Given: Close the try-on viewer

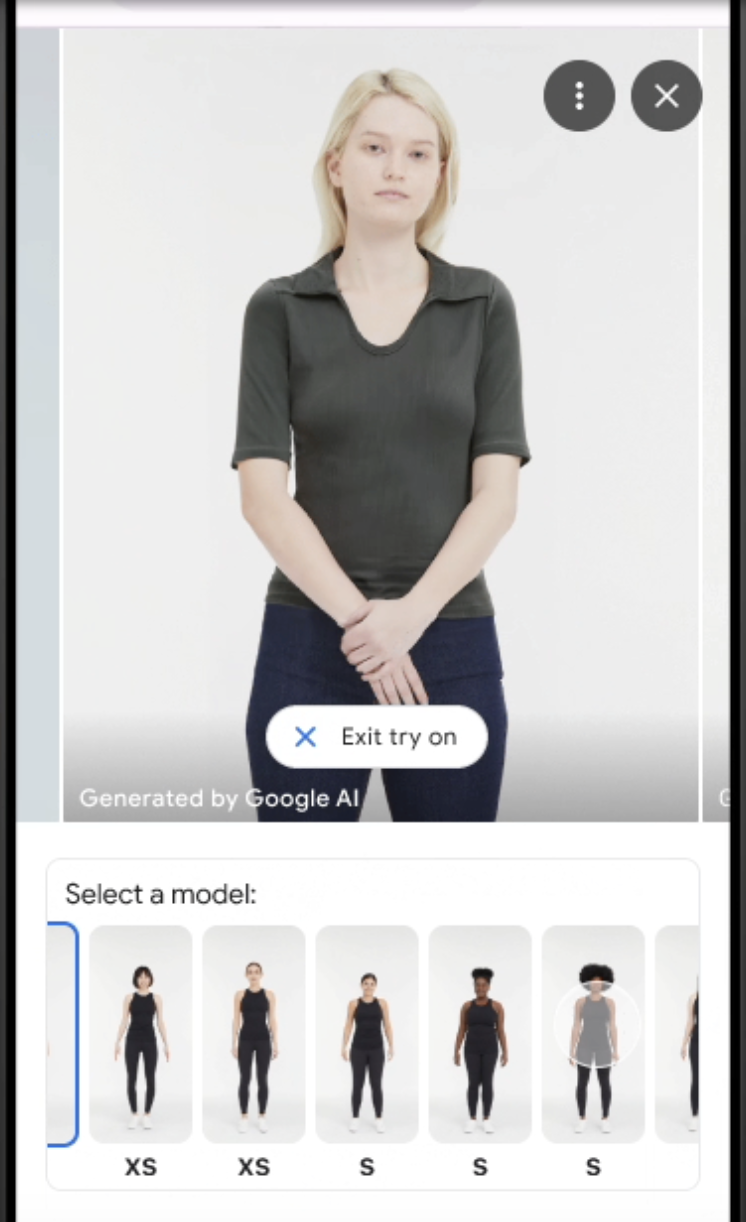Looking at the screenshot, I should pyautogui.click(x=666, y=96).
